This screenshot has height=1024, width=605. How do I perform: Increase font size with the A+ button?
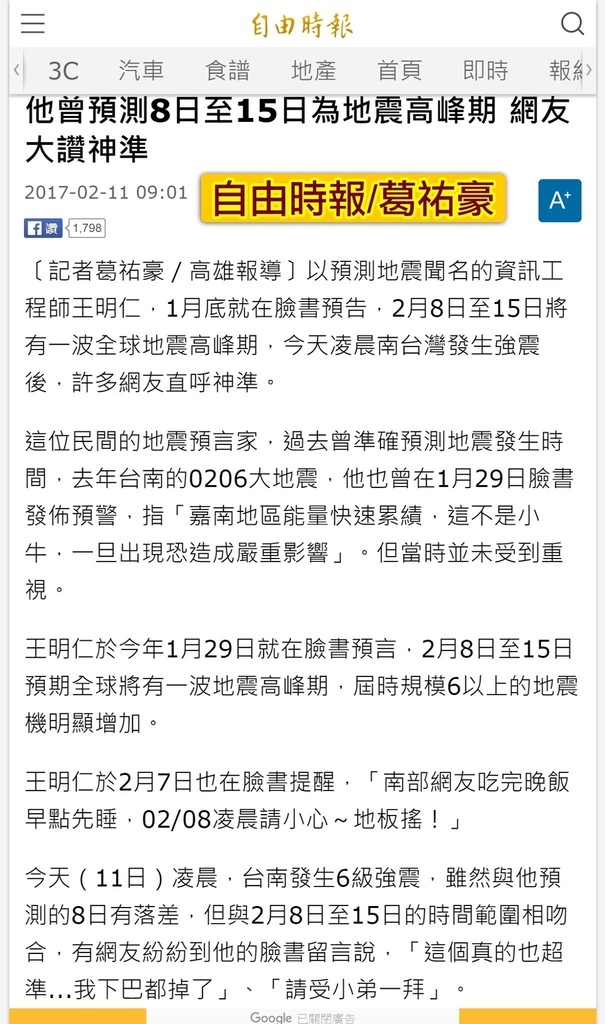tap(560, 201)
